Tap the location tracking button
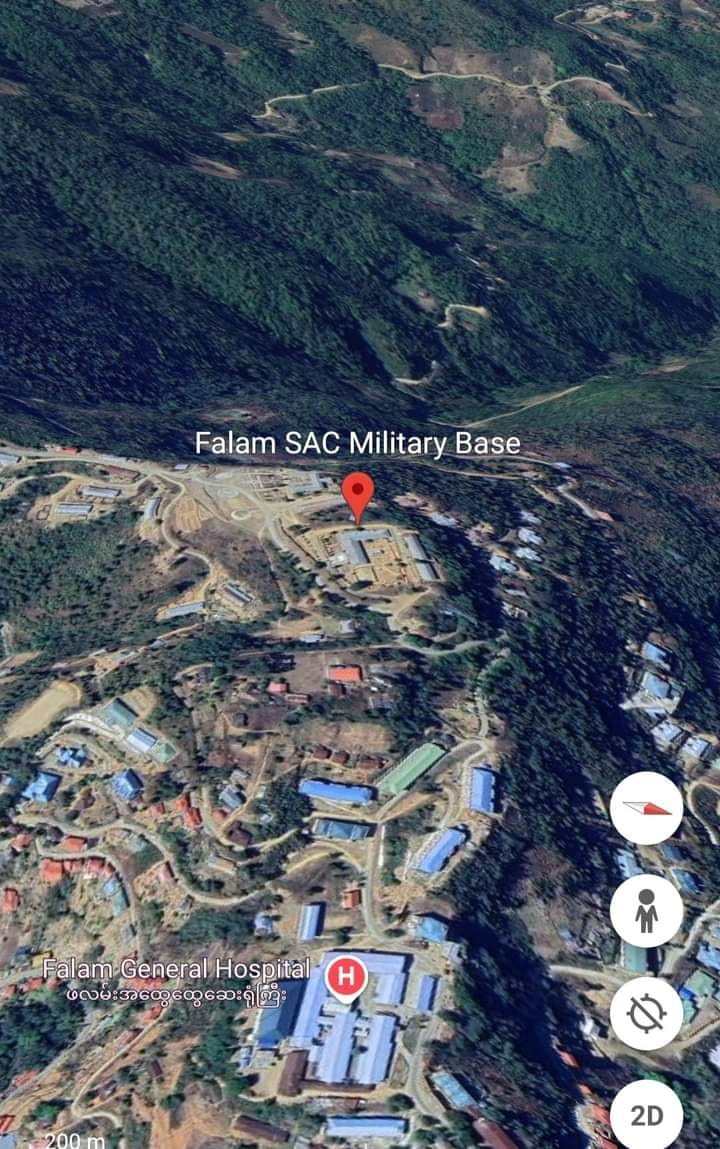The image size is (720, 1149). pyautogui.click(x=646, y=1013)
